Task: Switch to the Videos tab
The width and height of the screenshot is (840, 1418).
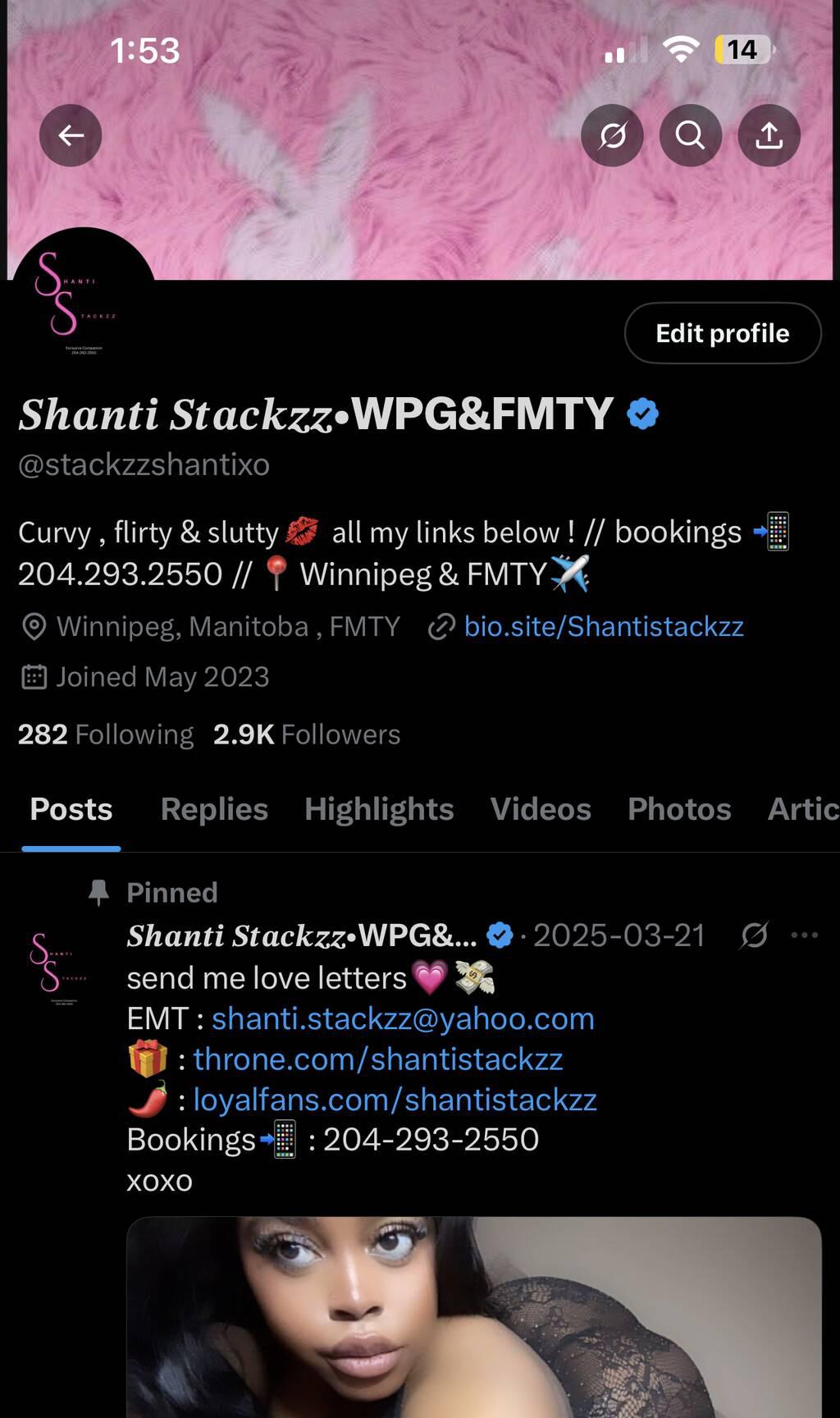Action: tap(541, 809)
